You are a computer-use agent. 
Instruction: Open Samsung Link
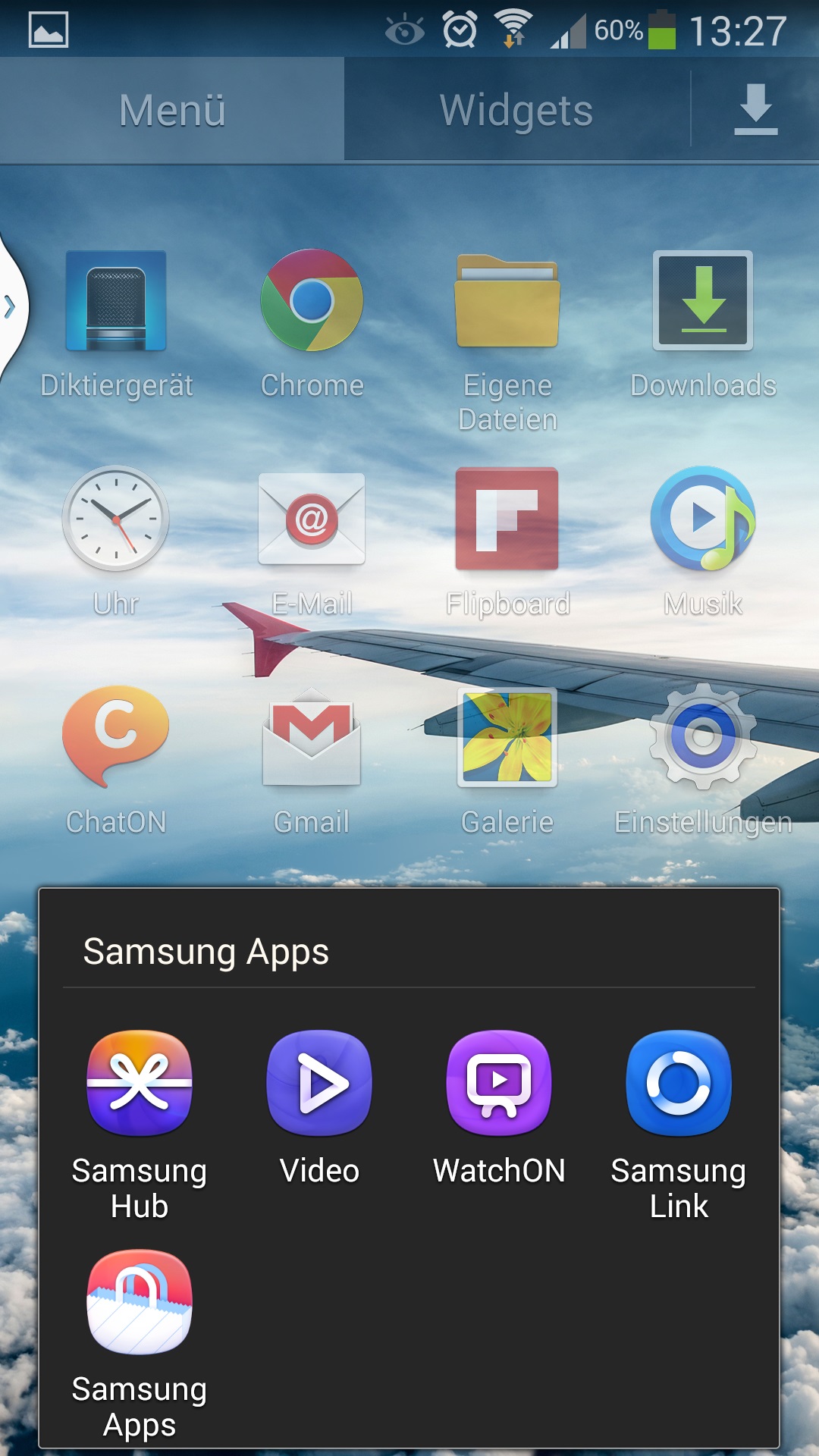[679, 1083]
